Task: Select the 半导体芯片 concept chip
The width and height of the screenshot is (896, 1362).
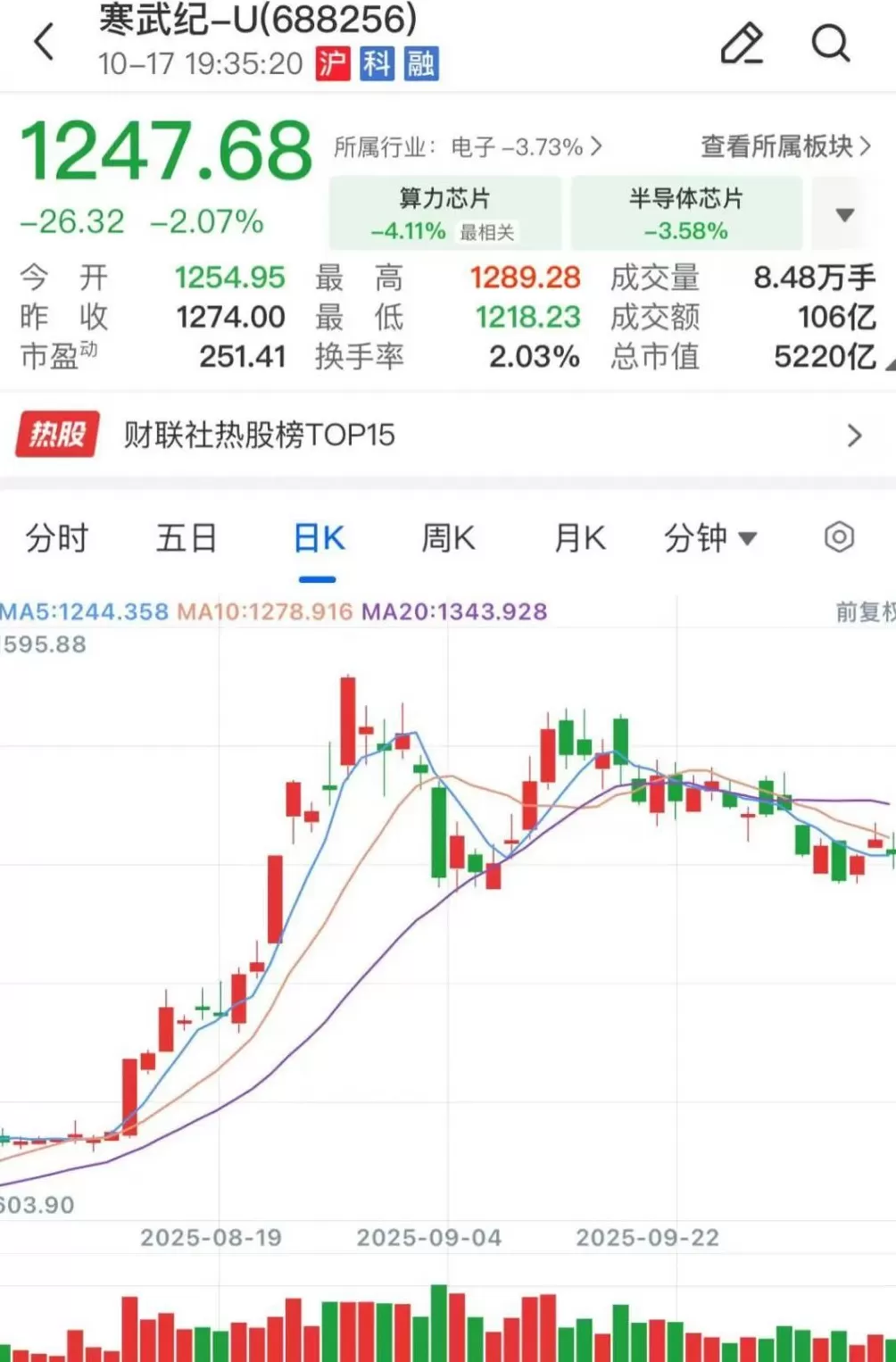Action: [x=684, y=212]
